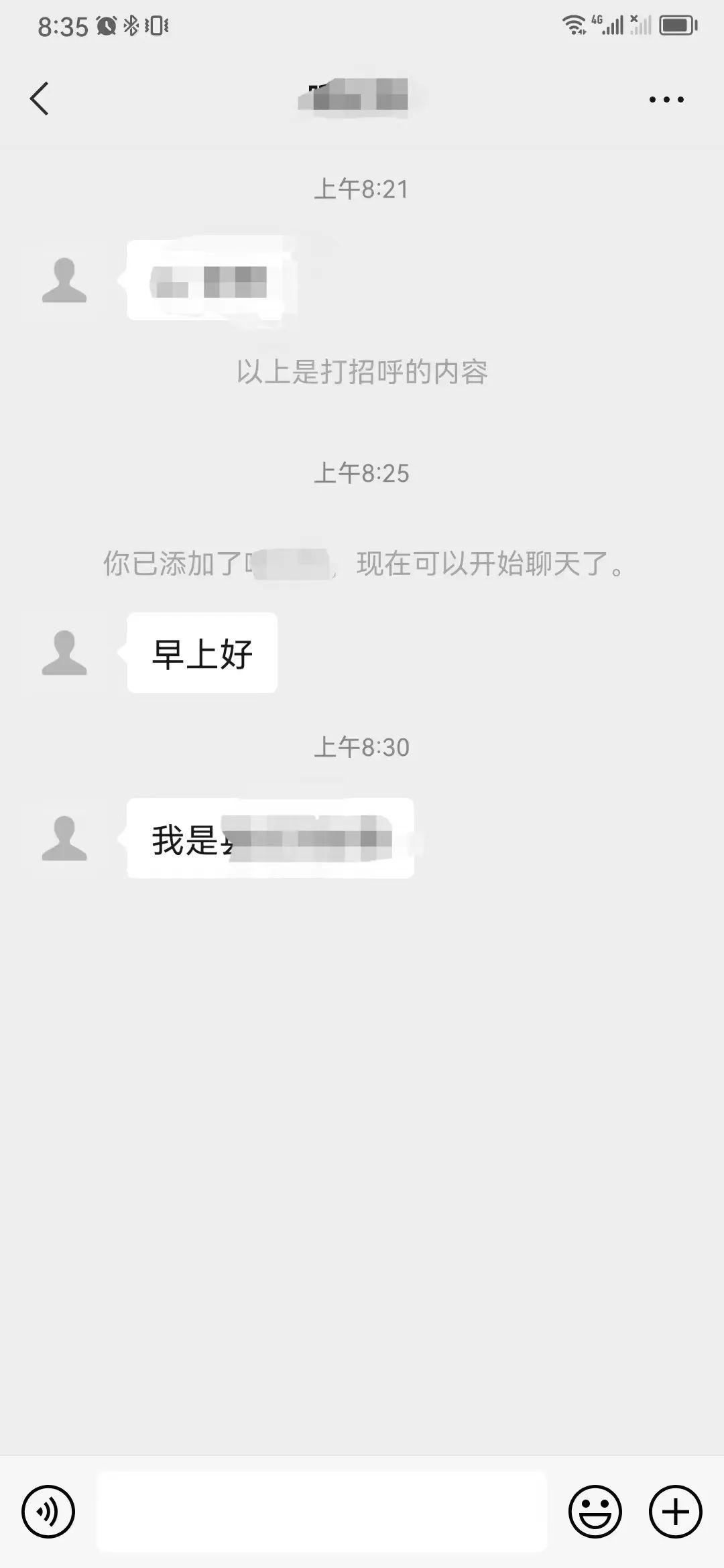Tap the topmost contact avatar in the chat
The width and height of the screenshot is (724, 1568).
pyautogui.click(x=65, y=281)
